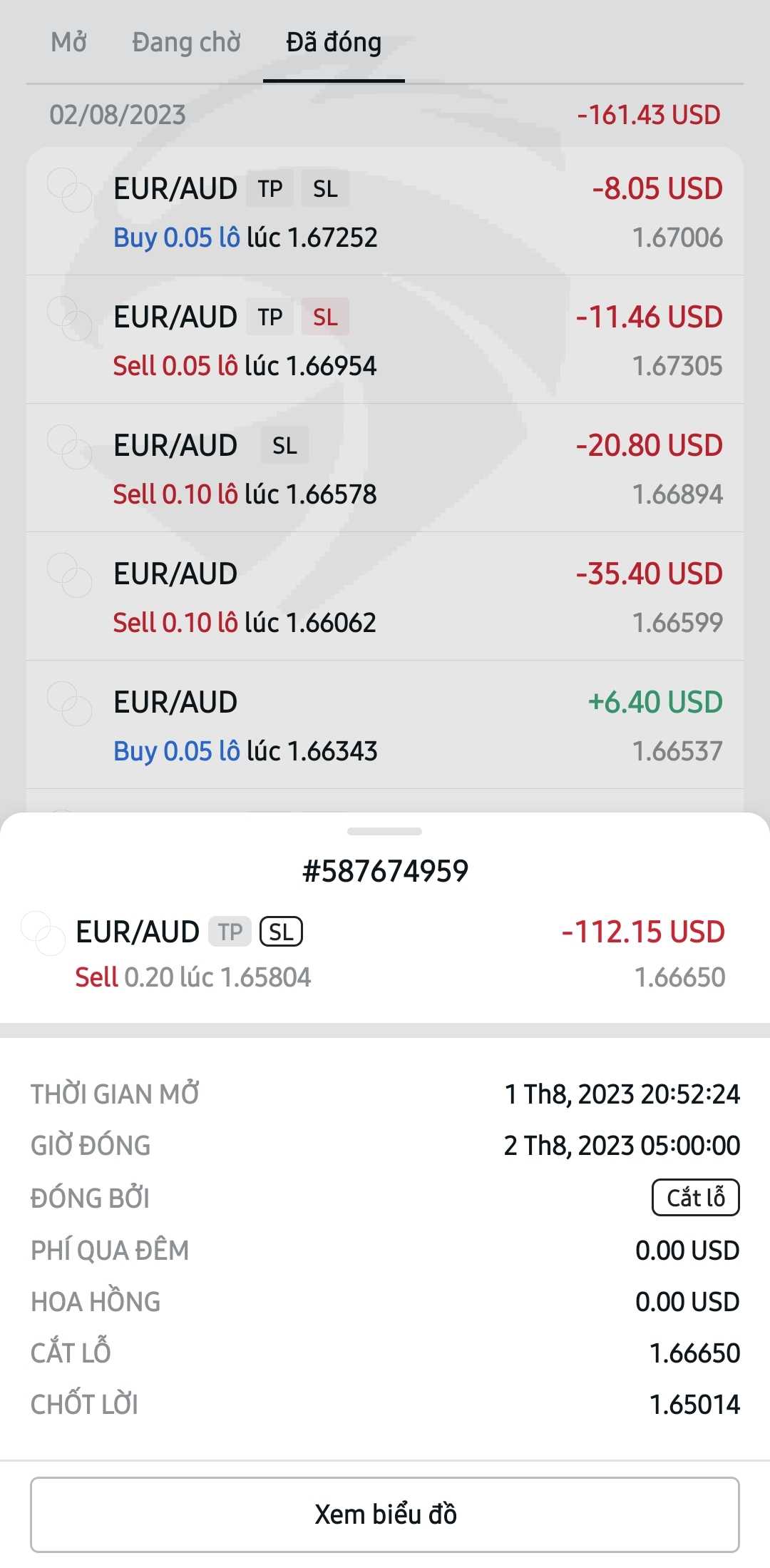770x1568 pixels.
Task: Tap Xem biểu đồ button
Action: [385, 1514]
